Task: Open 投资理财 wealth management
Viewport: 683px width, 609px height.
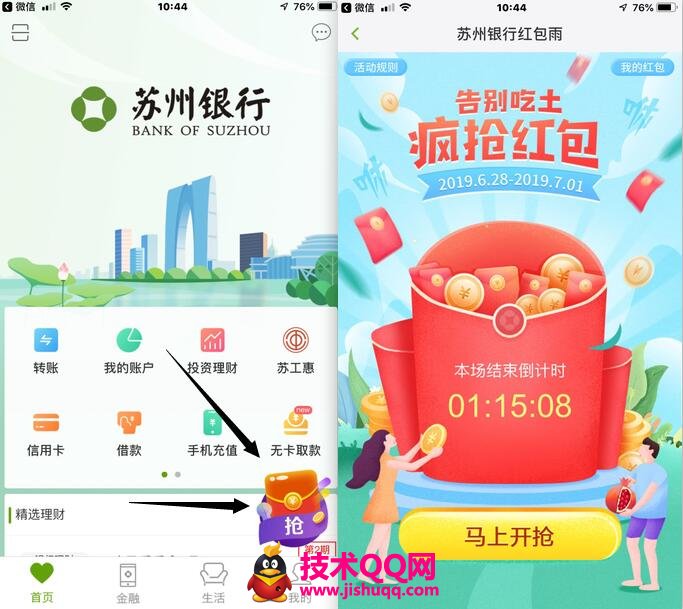Action: 212,349
